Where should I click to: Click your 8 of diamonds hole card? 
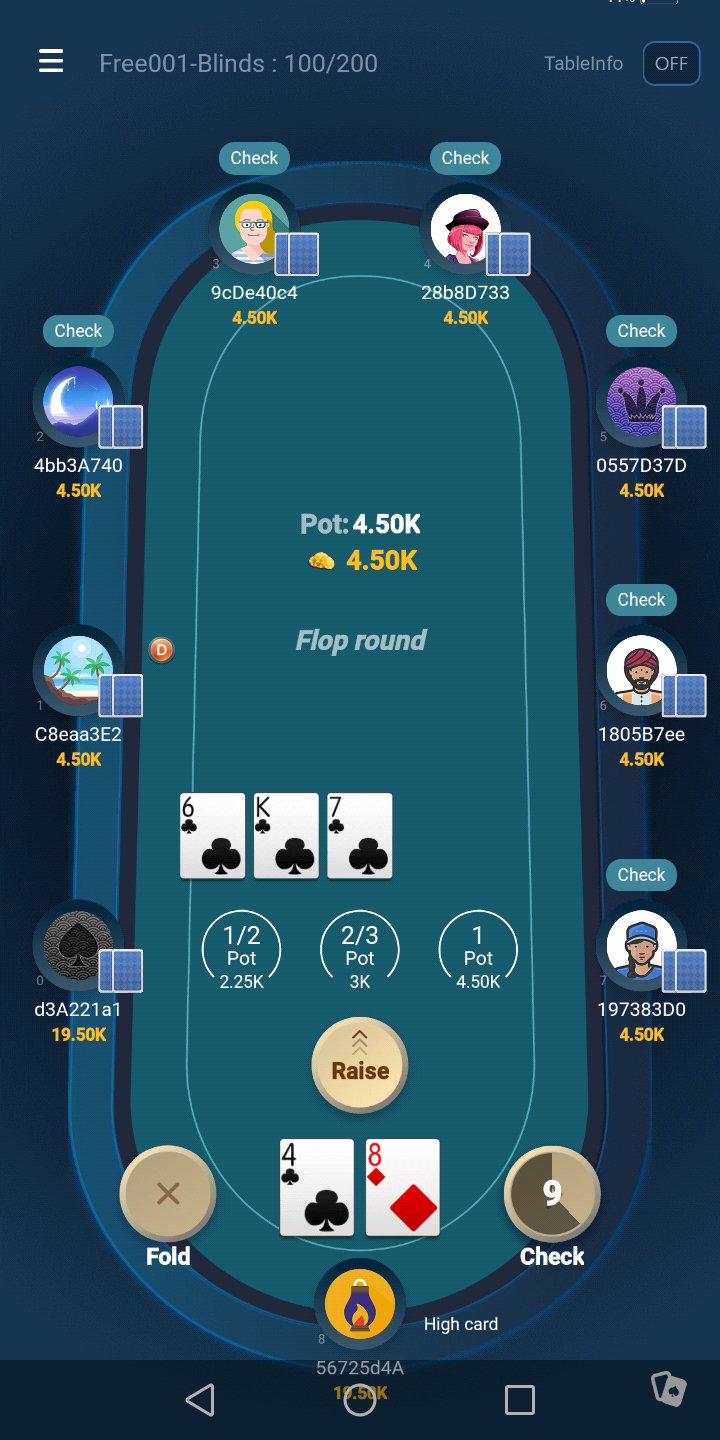402,1188
